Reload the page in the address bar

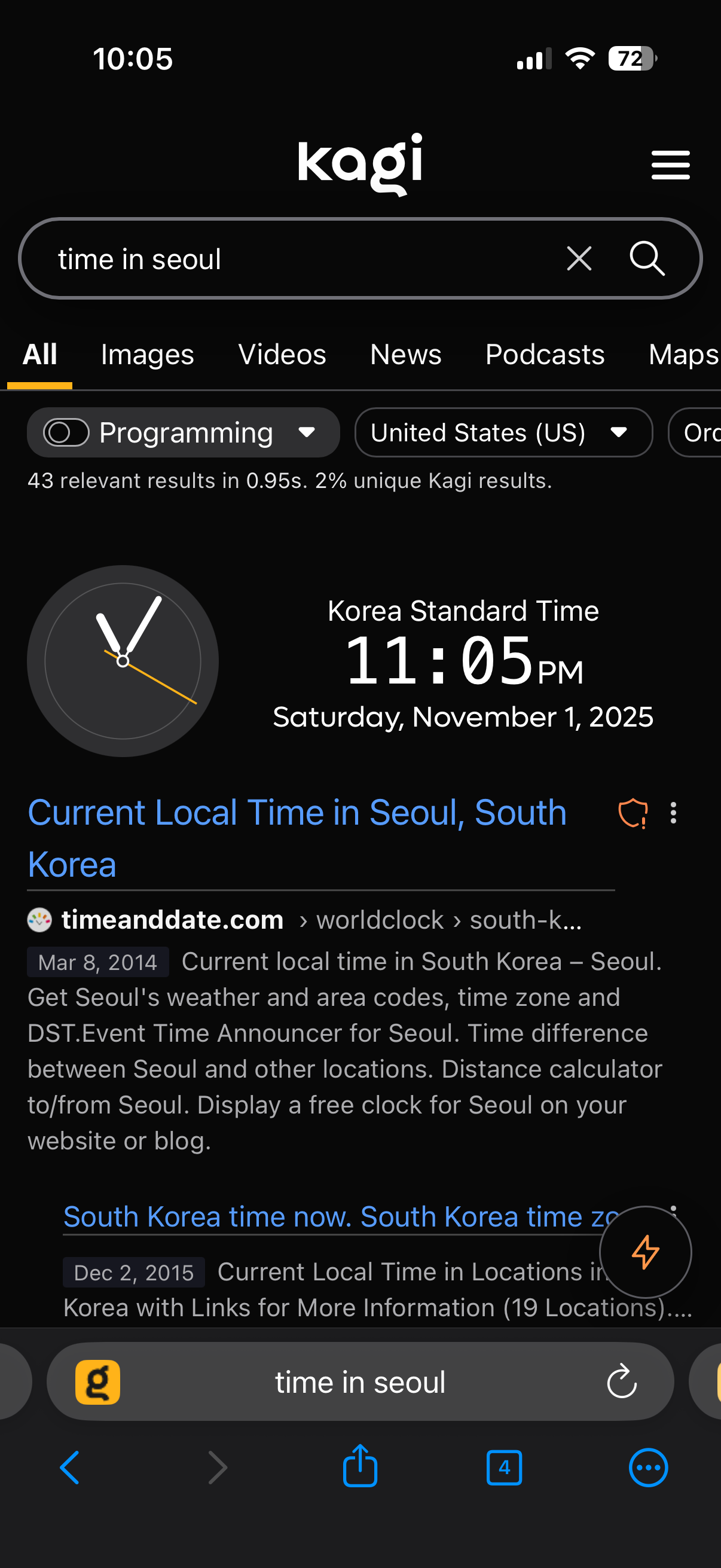click(621, 1381)
